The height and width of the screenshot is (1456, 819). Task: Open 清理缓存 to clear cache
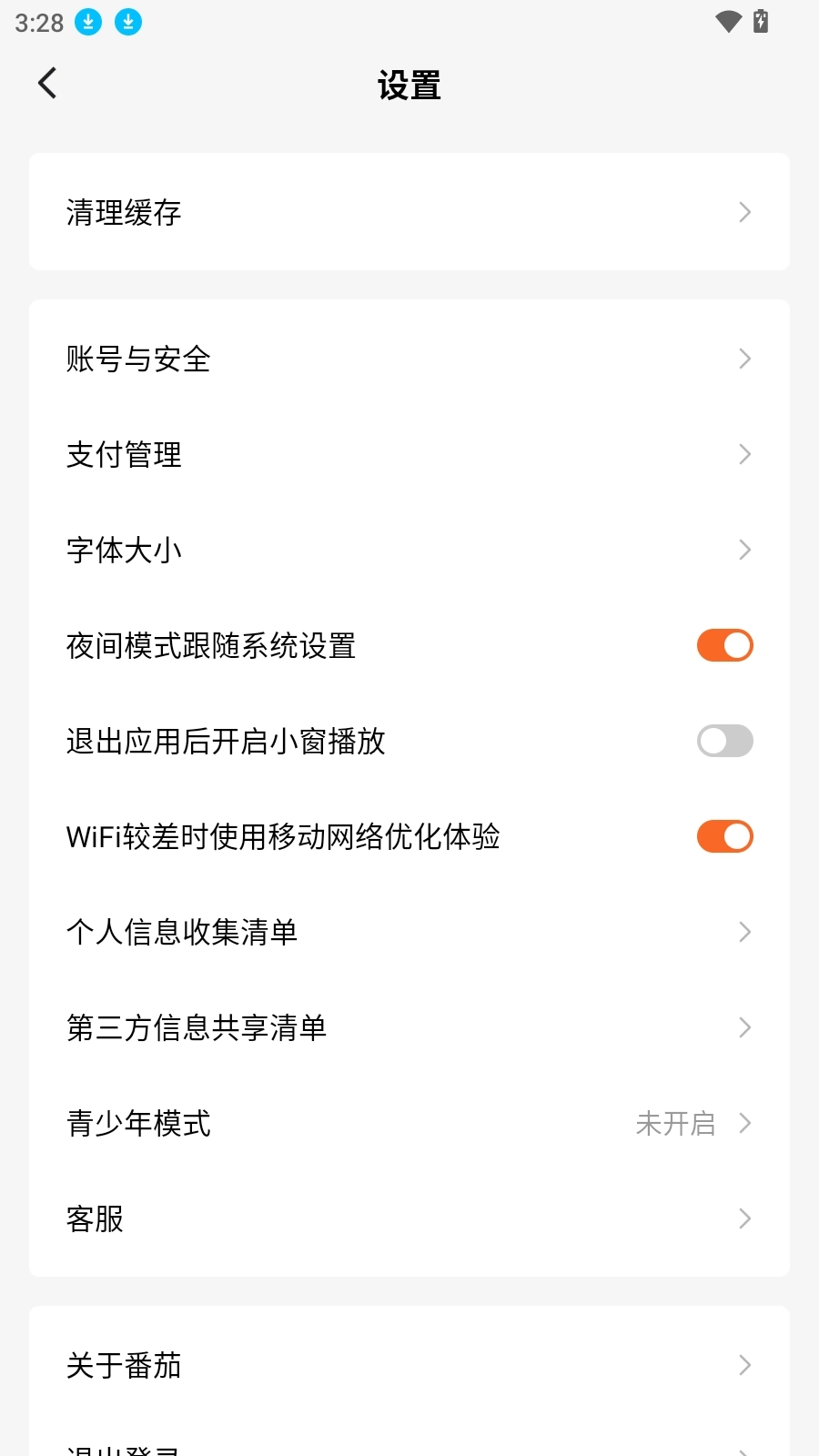409,212
